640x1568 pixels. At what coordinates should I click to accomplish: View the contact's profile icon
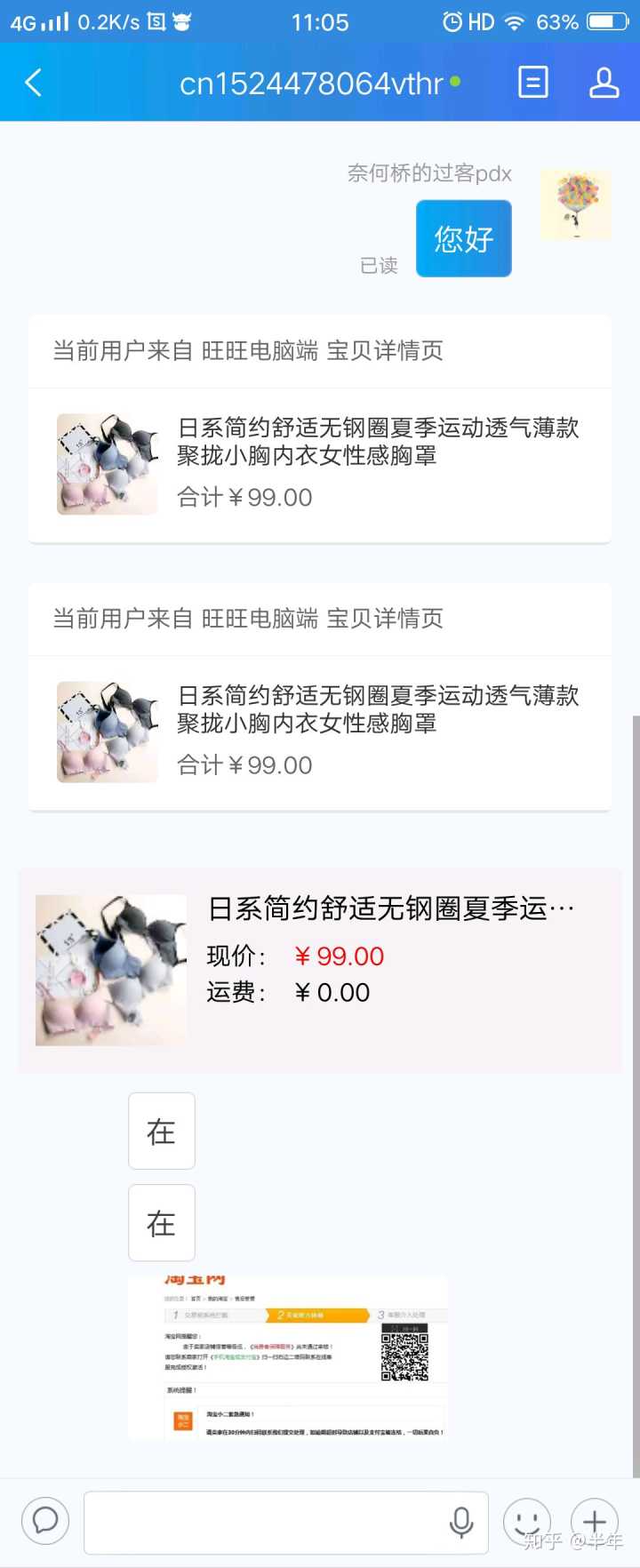coord(604,83)
